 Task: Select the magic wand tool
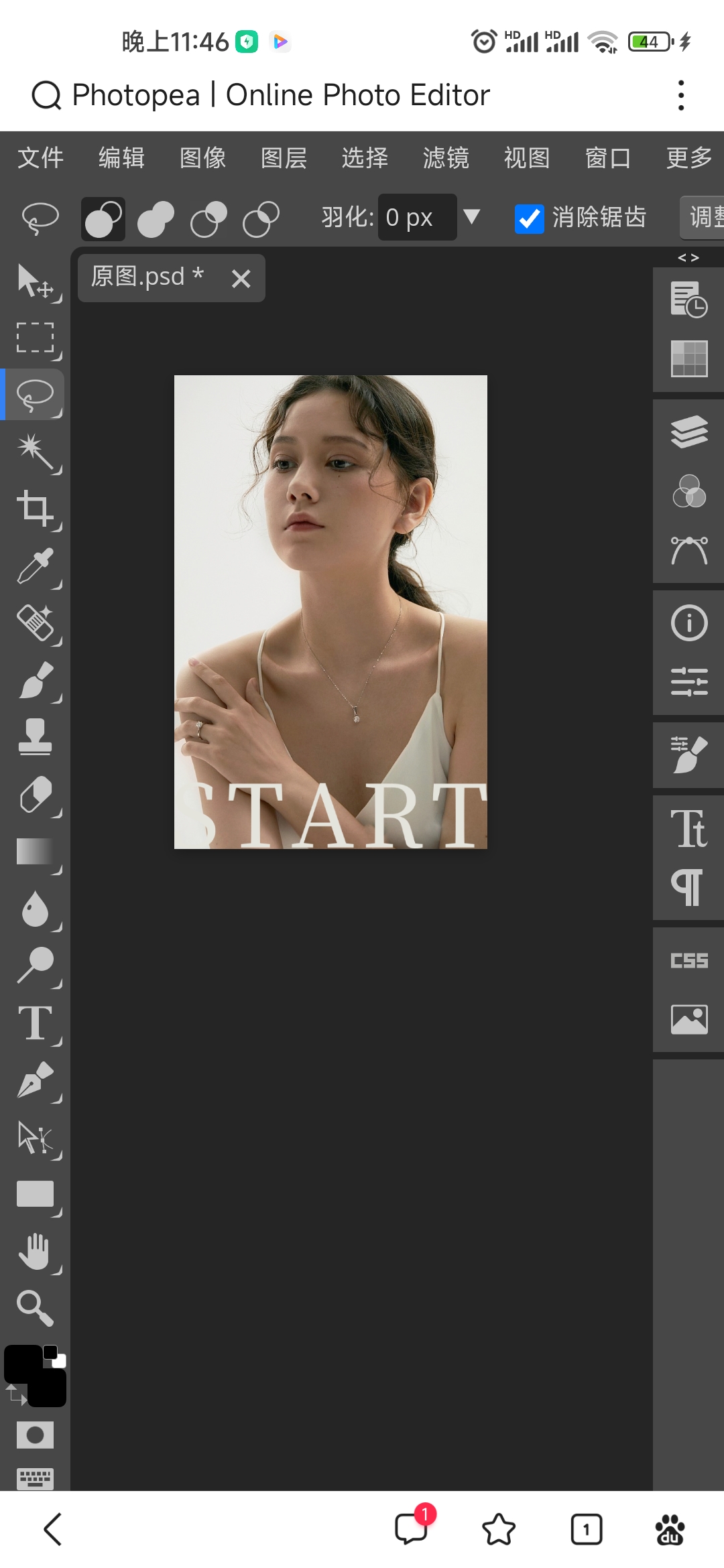pyautogui.click(x=35, y=452)
